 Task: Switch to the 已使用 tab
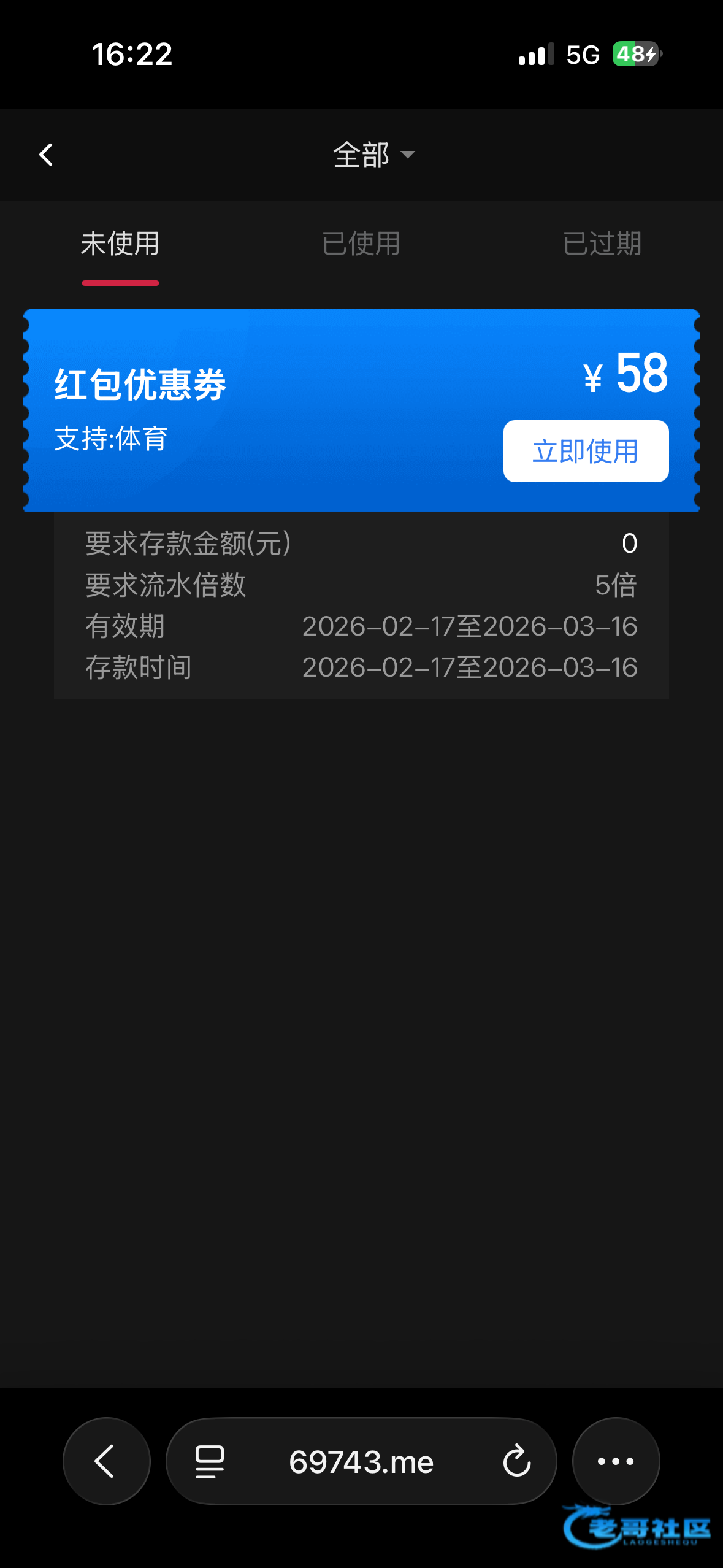coord(361,244)
